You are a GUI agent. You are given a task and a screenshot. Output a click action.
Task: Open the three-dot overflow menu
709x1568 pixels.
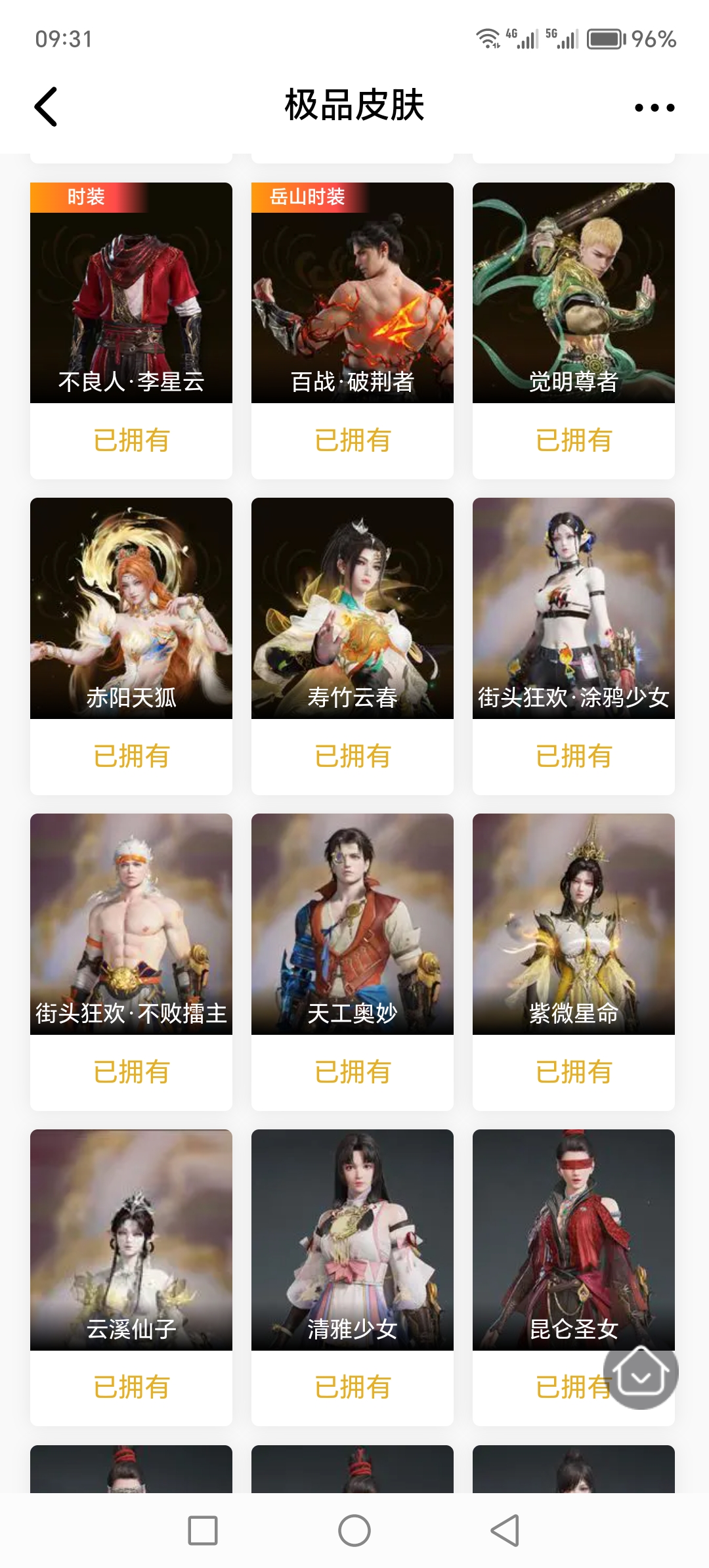tap(654, 108)
